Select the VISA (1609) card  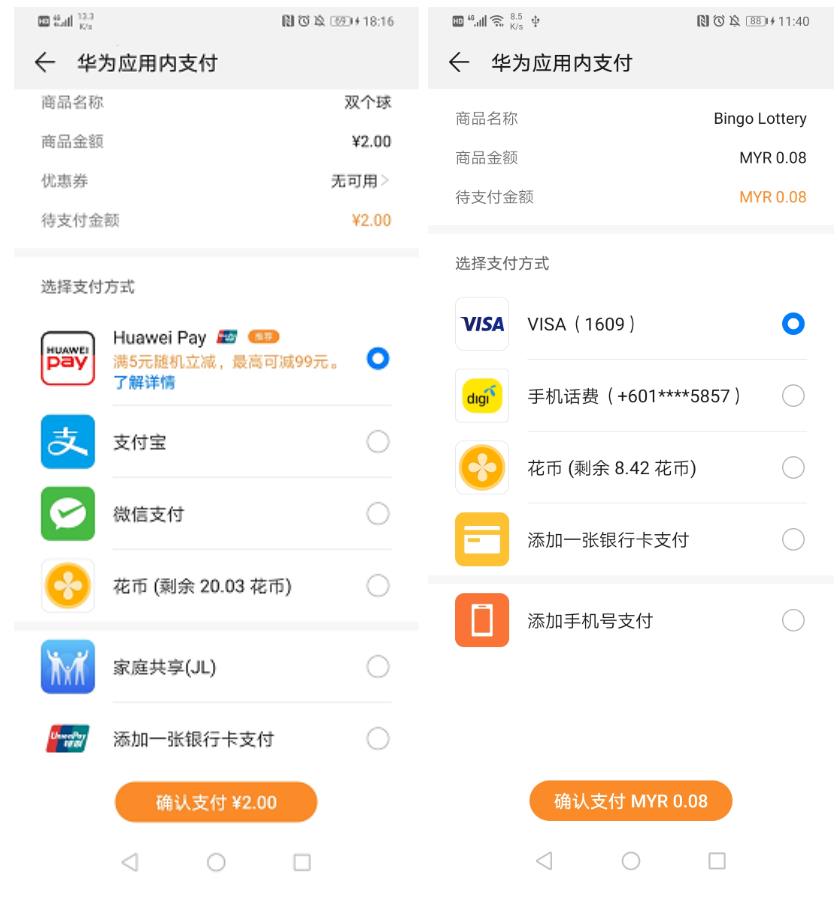[x=793, y=324]
